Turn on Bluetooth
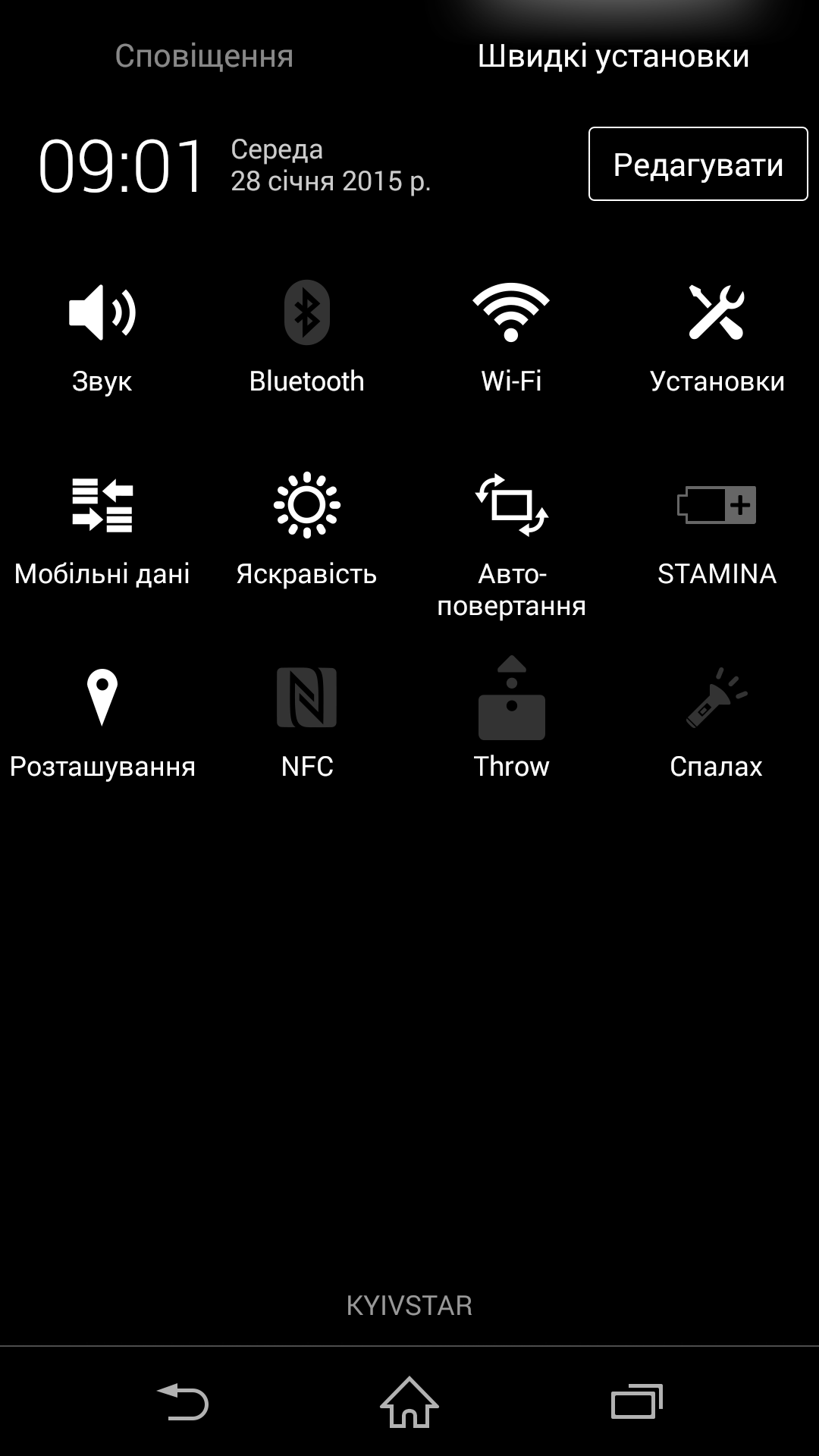The height and width of the screenshot is (1456, 819). [x=307, y=339]
